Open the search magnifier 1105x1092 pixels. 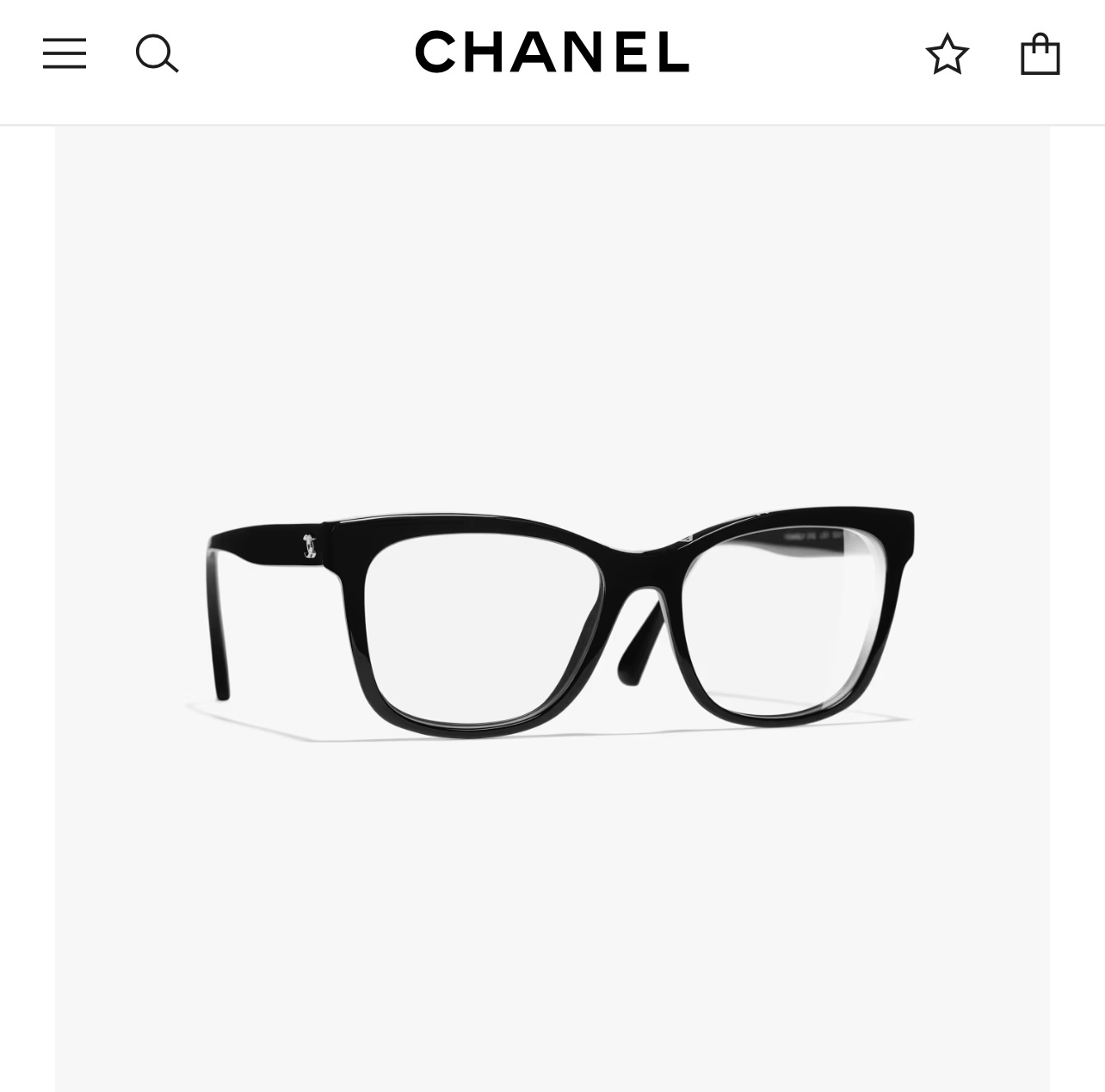pyautogui.click(x=157, y=54)
